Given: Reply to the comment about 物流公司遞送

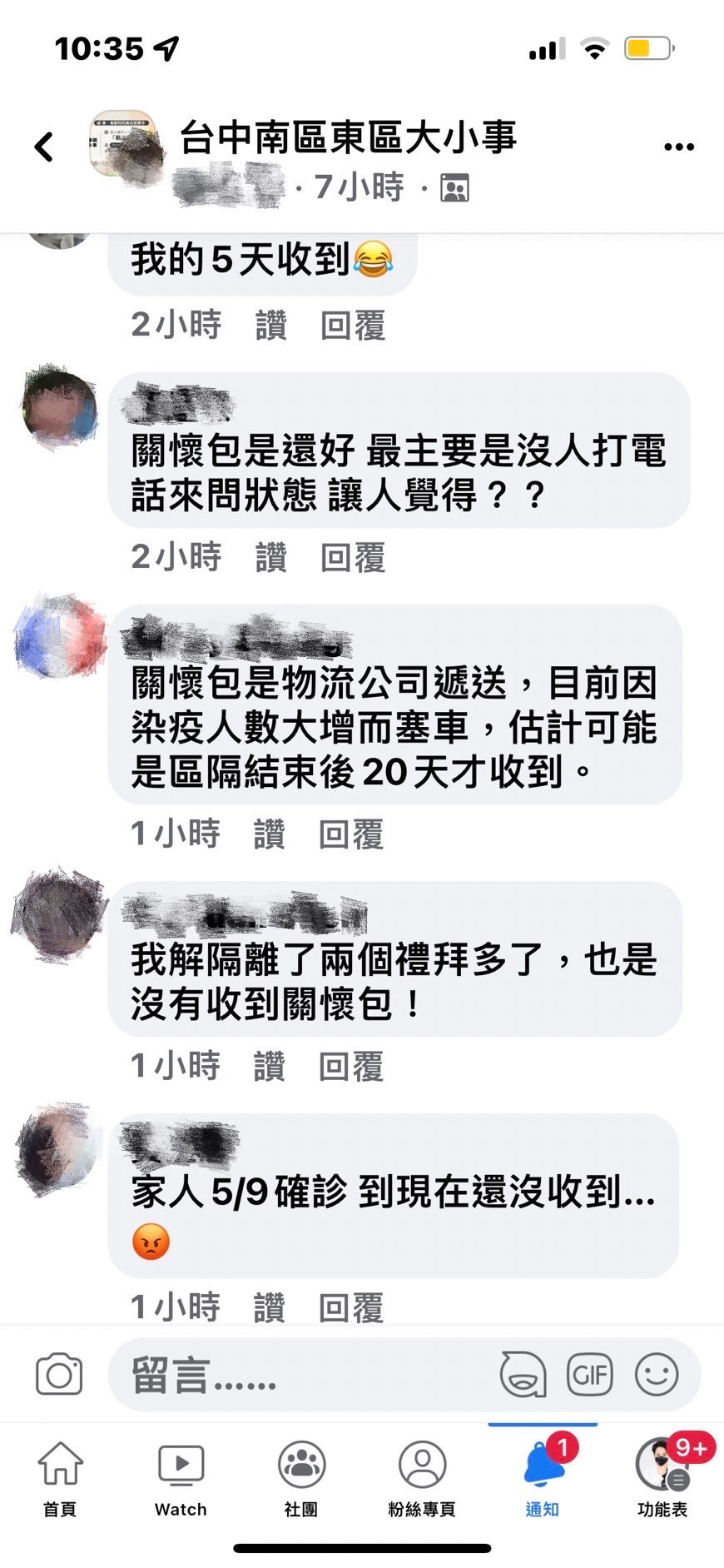Looking at the screenshot, I should 351,834.
